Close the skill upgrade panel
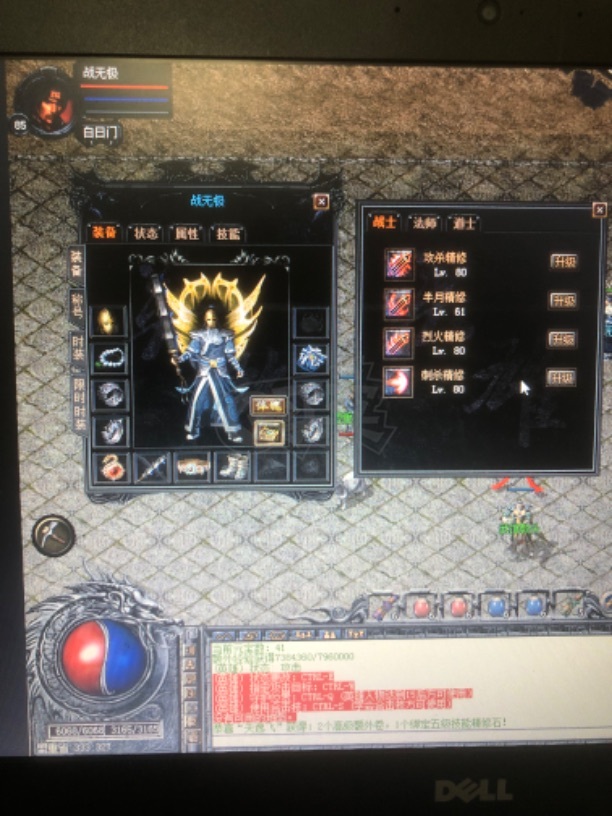This screenshot has height=816, width=612. [x=599, y=209]
